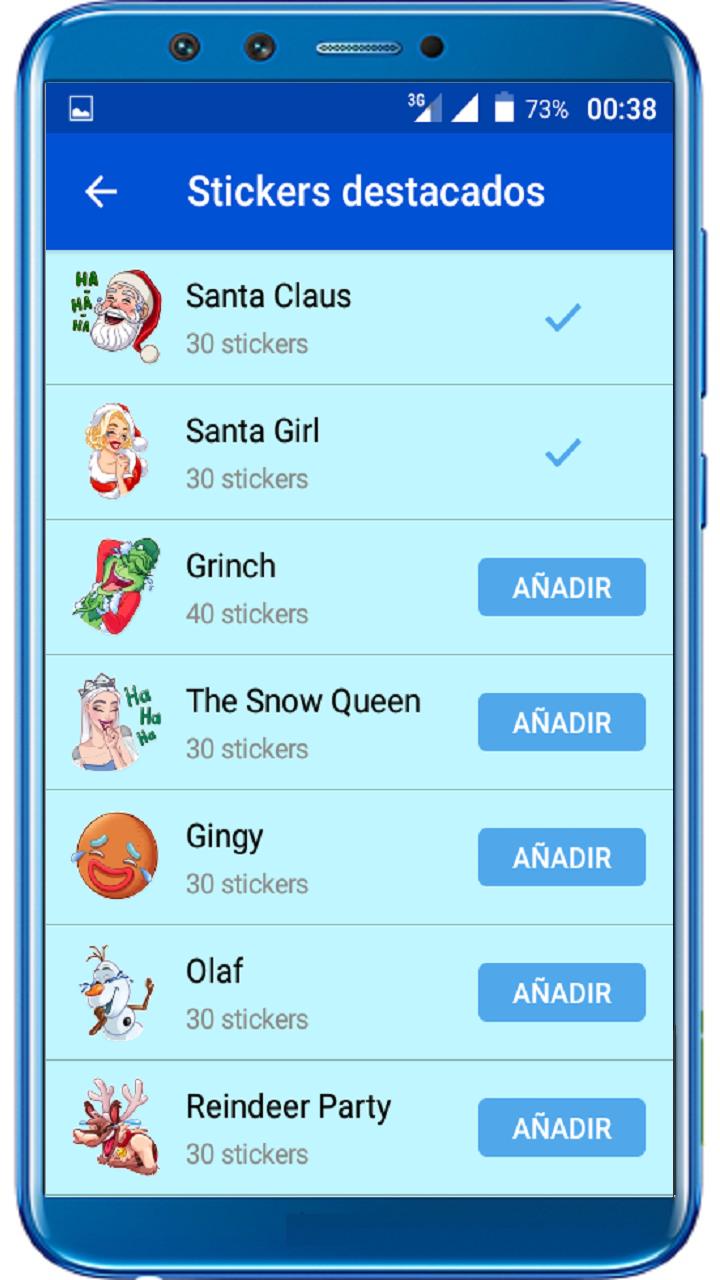The image size is (720, 1280).
Task: Add the Grinch sticker pack
Action: pyautogui.click(x=561, y=587)
